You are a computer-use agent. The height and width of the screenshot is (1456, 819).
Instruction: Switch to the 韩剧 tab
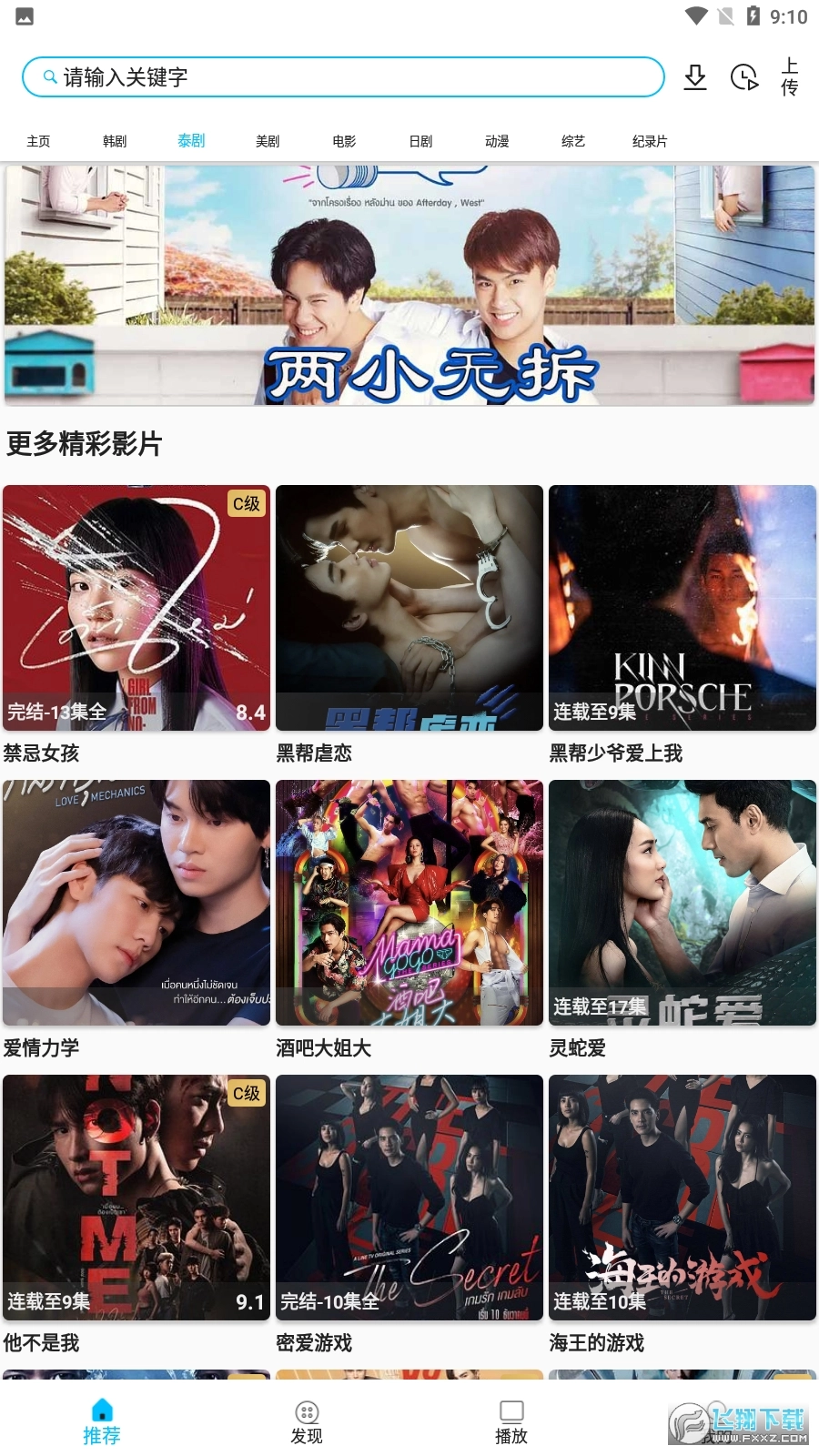[113, 140]
